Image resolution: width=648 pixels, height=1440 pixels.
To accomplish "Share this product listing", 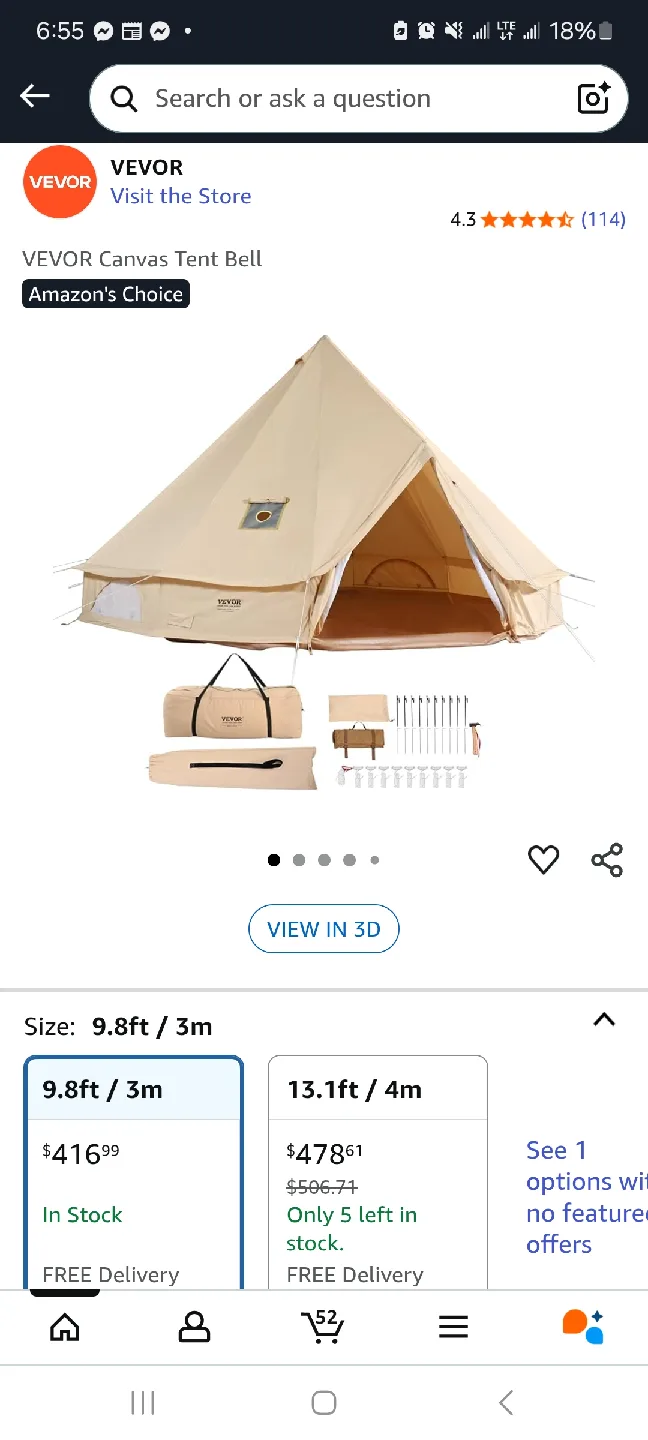I will [x=607, y=859].
